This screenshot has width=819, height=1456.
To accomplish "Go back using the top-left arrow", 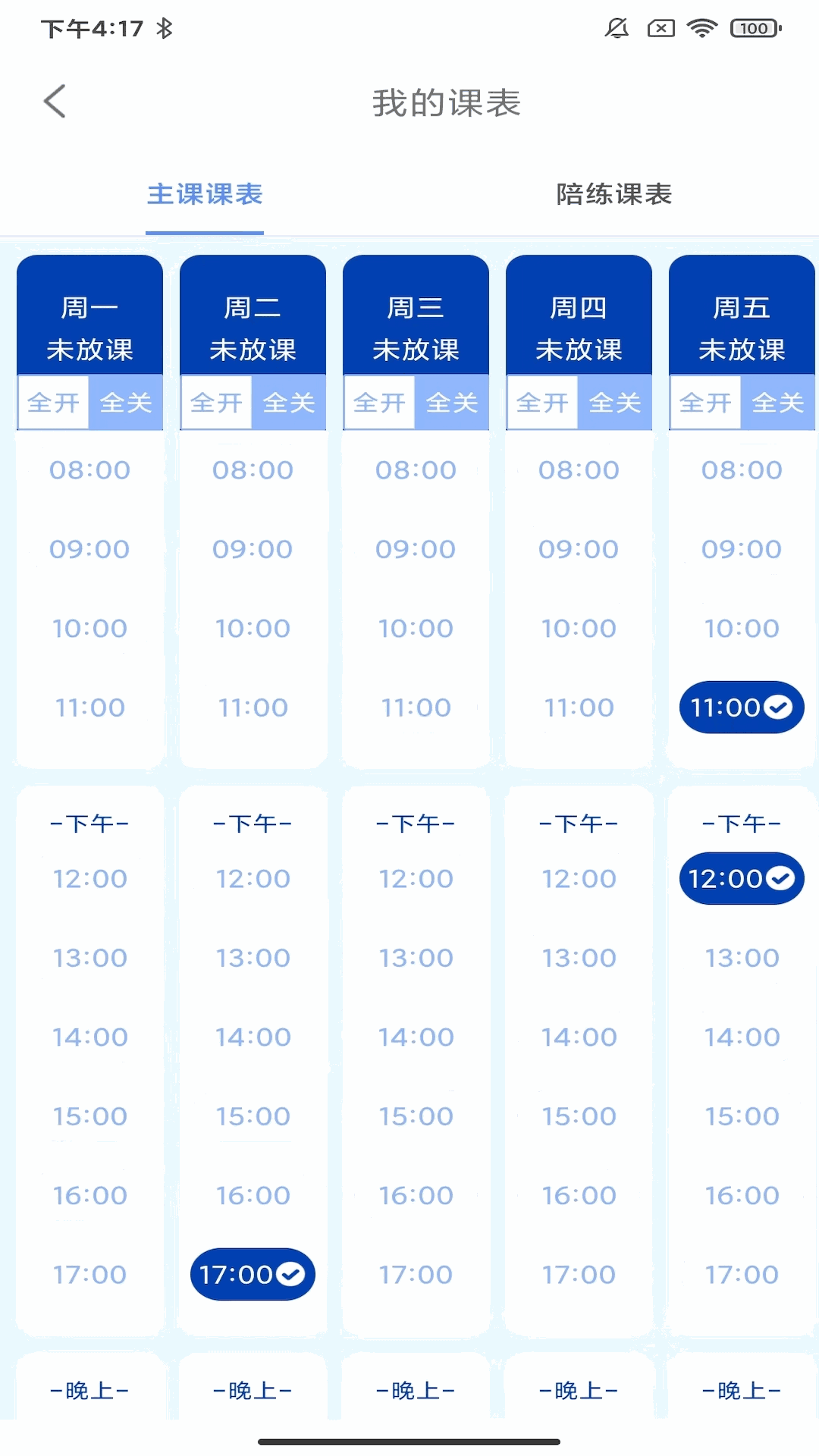I will [x=55, y=102].
